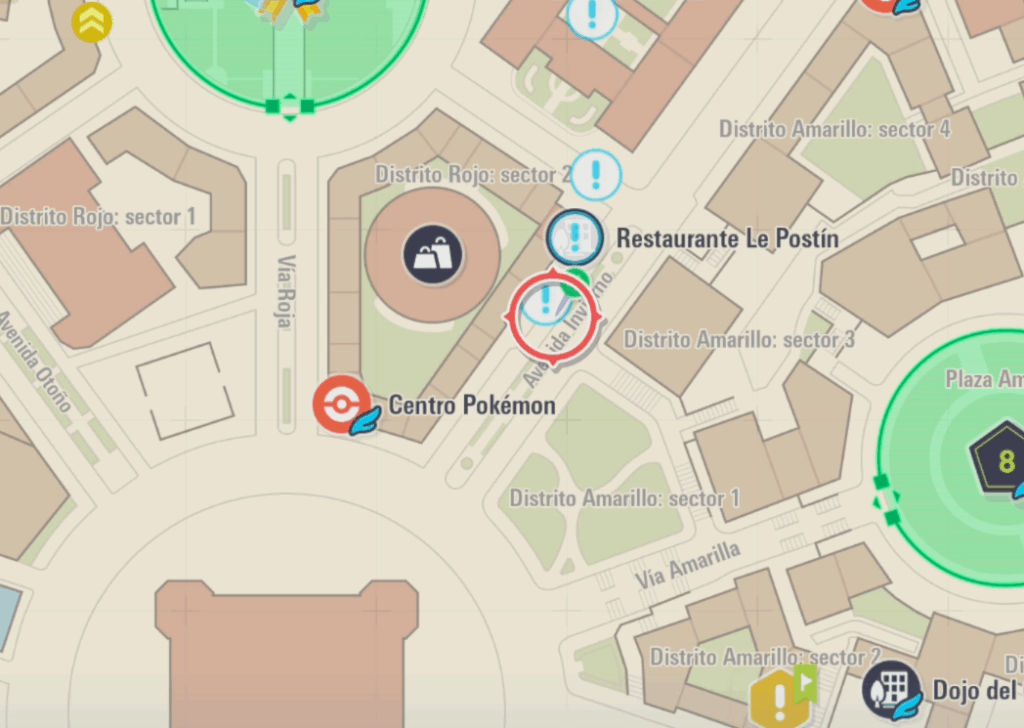Select the Centro Pokémon marker

click(341, 405)
